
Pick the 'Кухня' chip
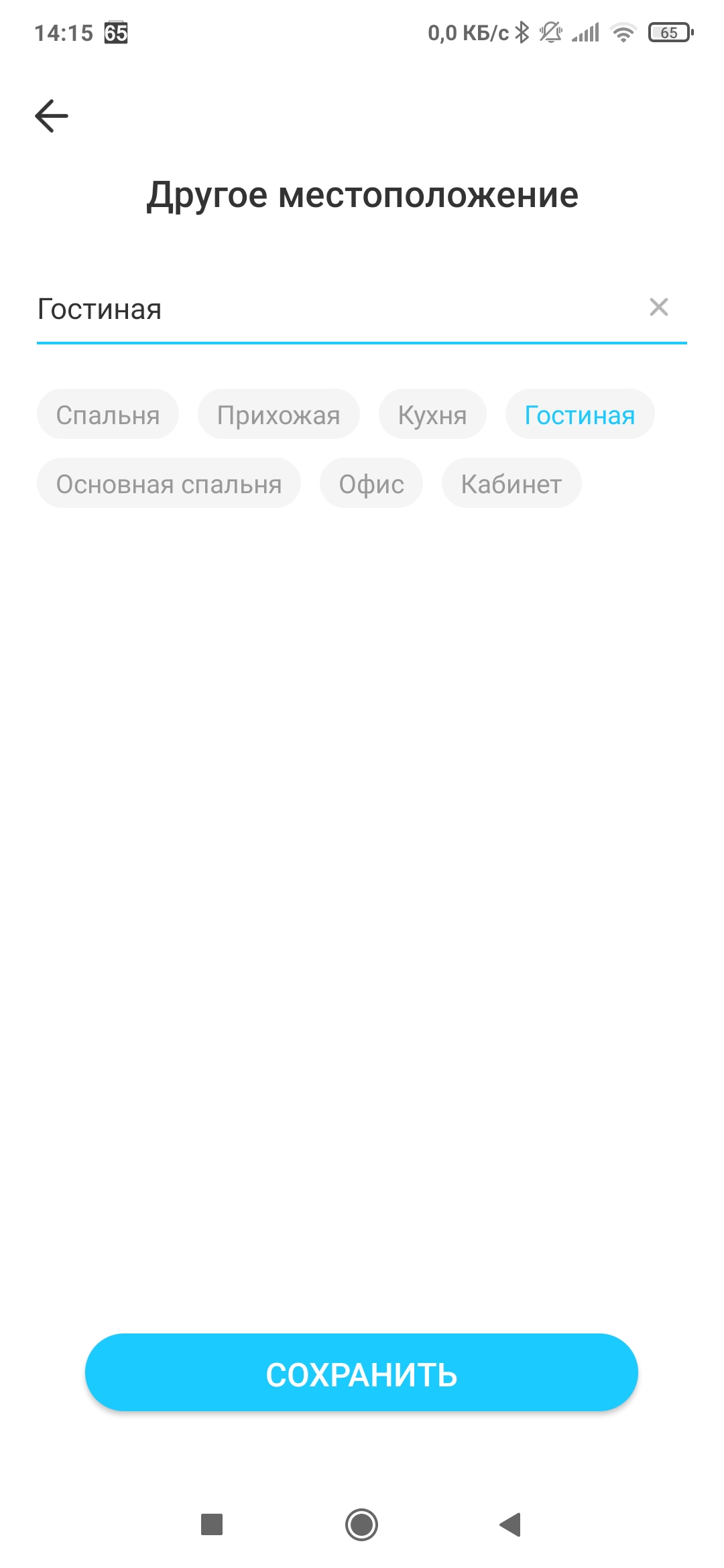tap(432, 415)
